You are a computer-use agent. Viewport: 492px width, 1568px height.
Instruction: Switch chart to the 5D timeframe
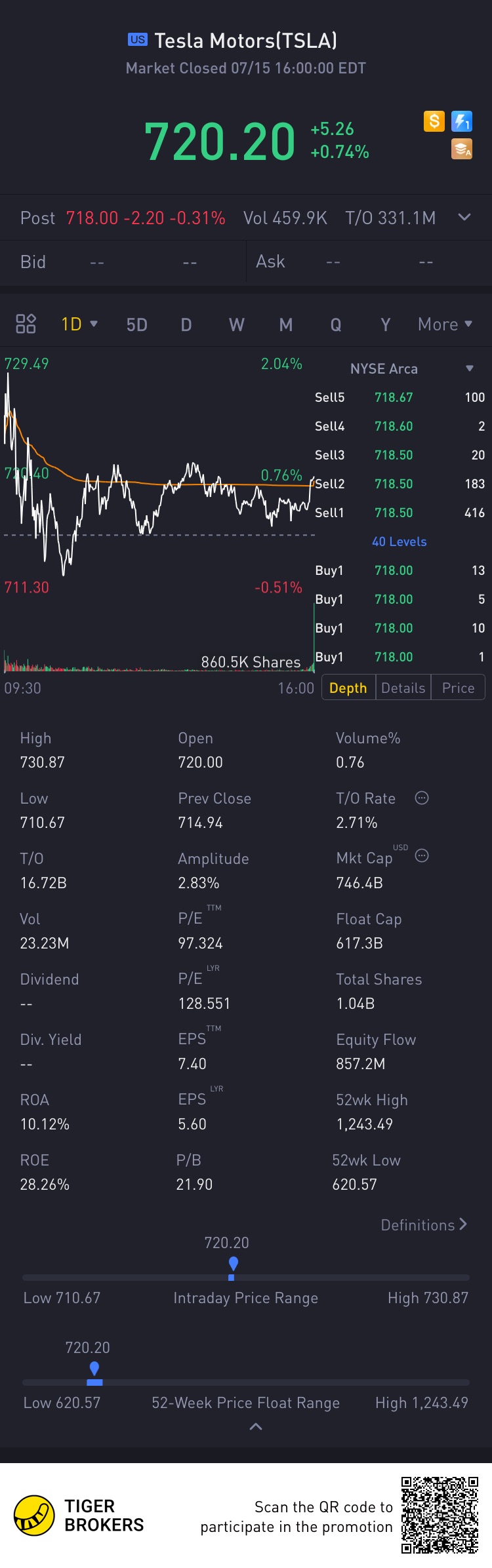pos(136,324)
